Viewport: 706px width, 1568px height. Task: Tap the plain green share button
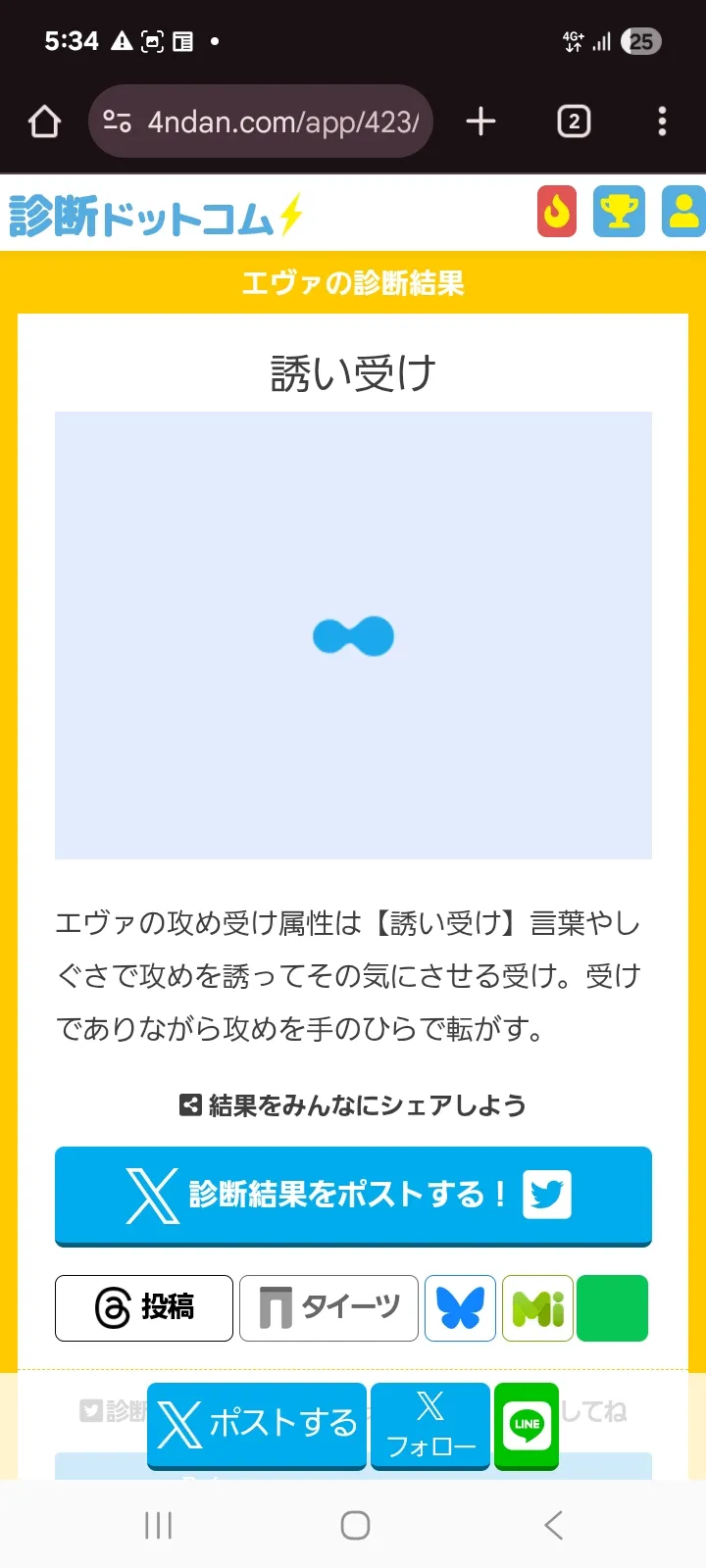coord(613,1308)
